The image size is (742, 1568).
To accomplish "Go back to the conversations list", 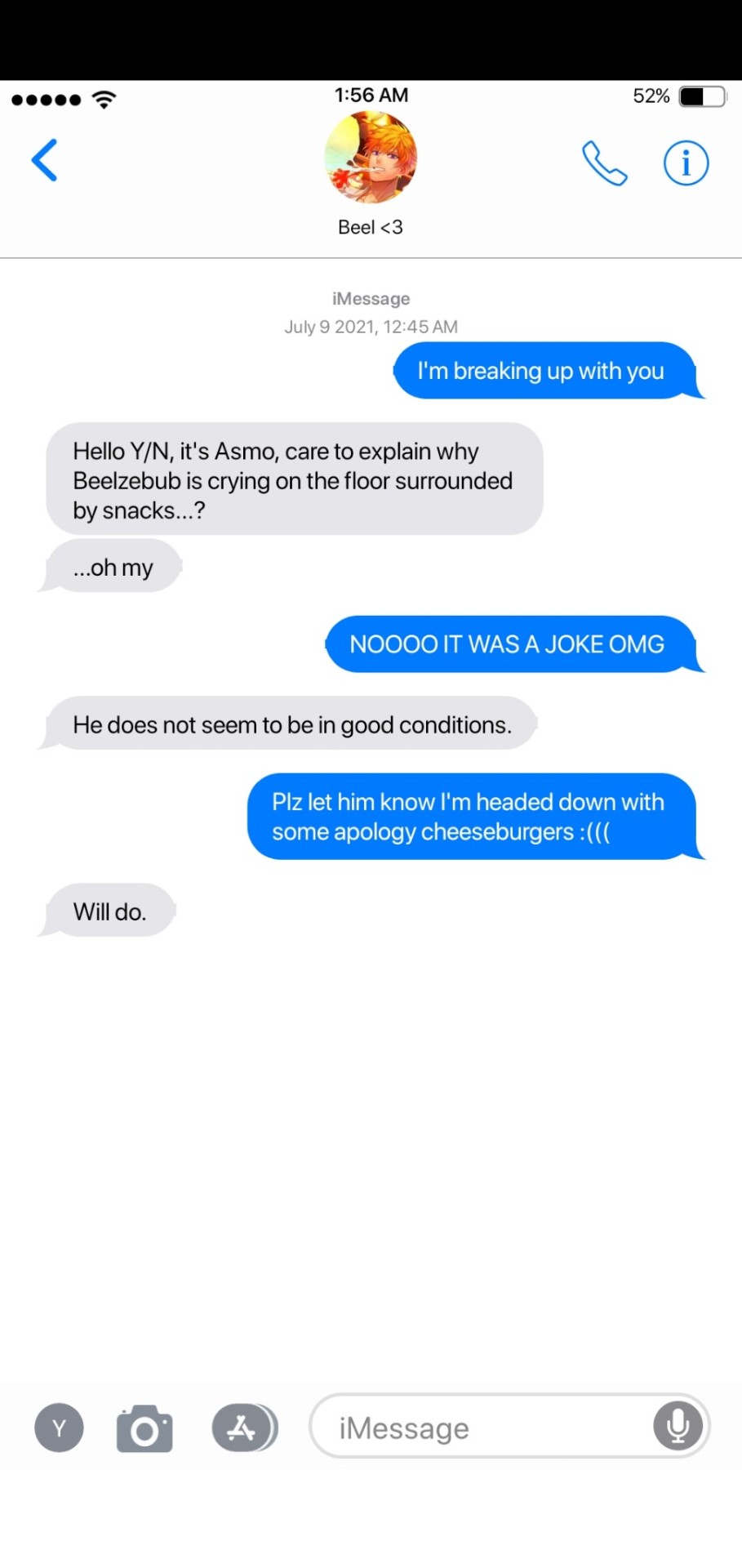I will pyautogui.click(x=45, y=160).
